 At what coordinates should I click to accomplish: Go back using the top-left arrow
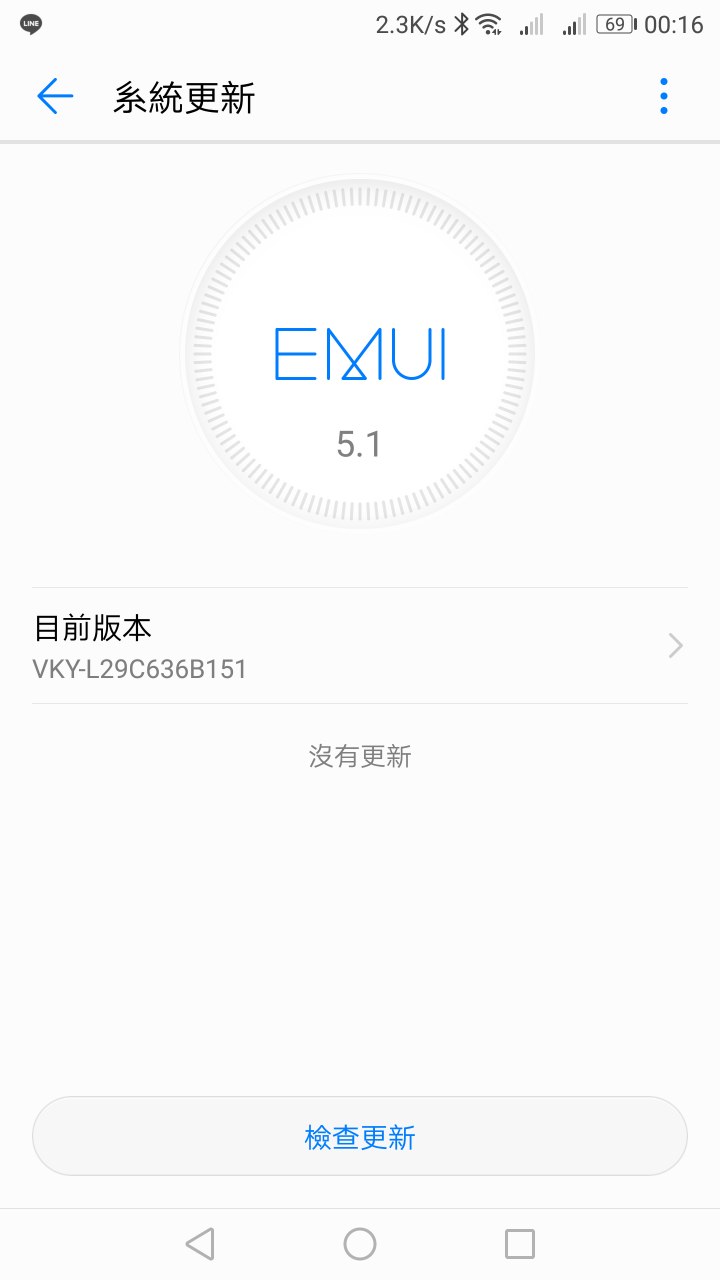(x=55, y=97)
